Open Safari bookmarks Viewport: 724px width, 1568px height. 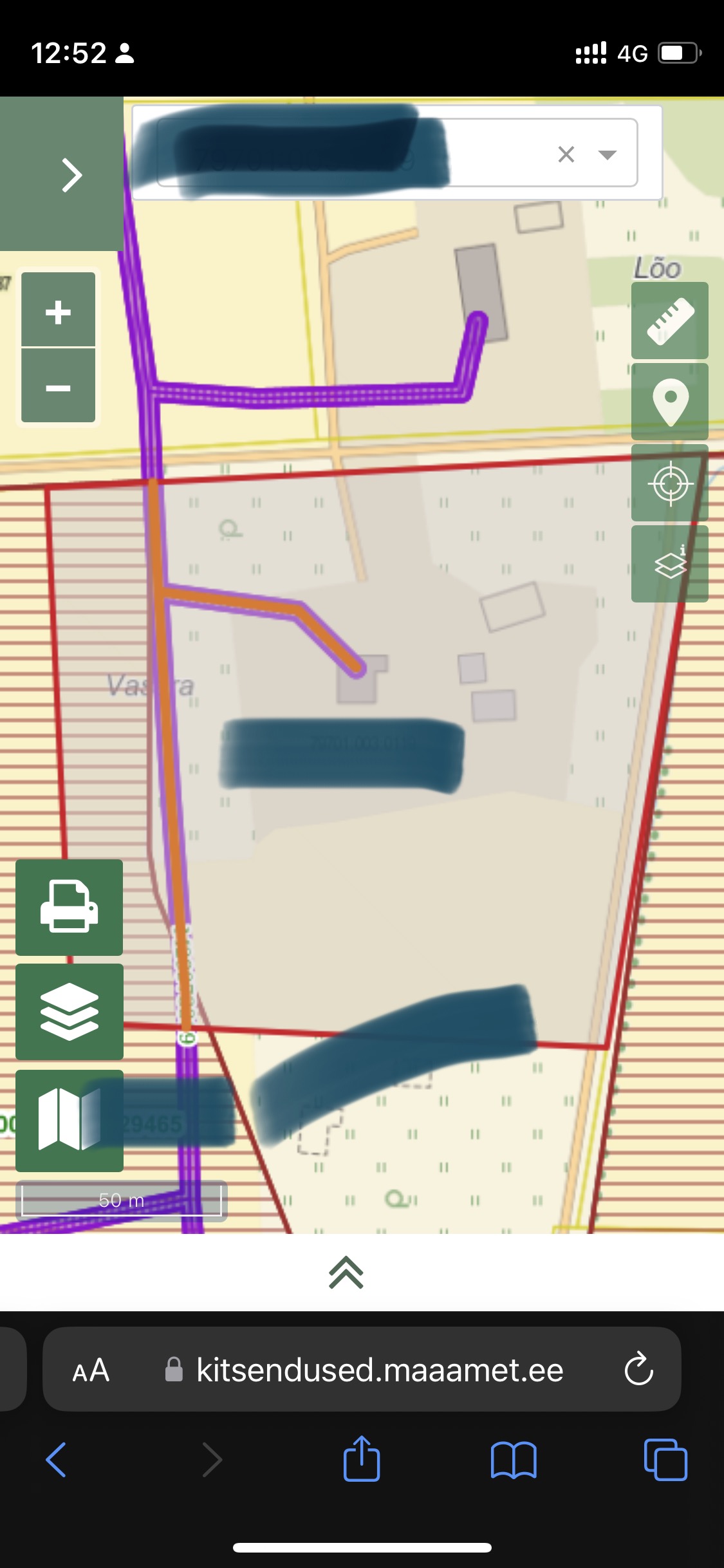point(513,1459)
